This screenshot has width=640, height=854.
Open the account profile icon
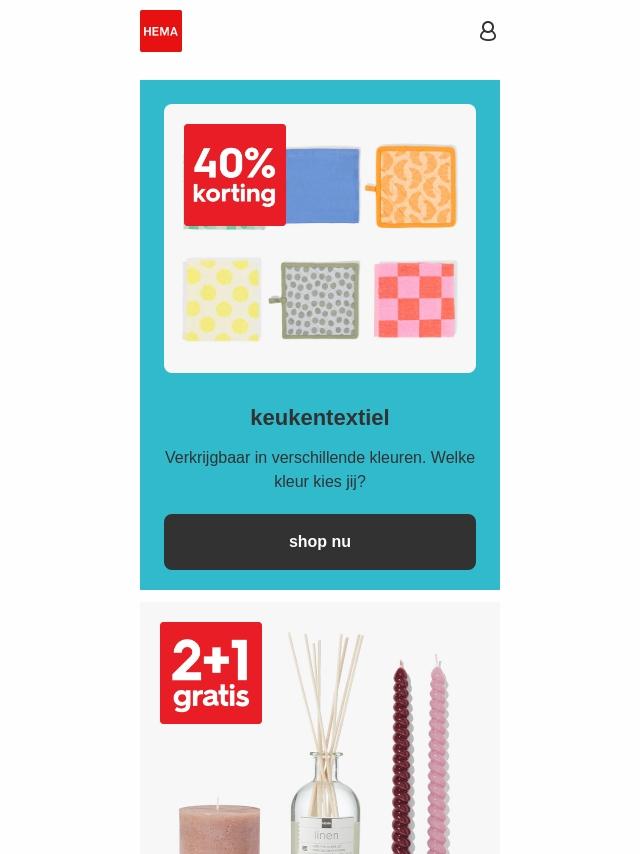tap(487, 31)
